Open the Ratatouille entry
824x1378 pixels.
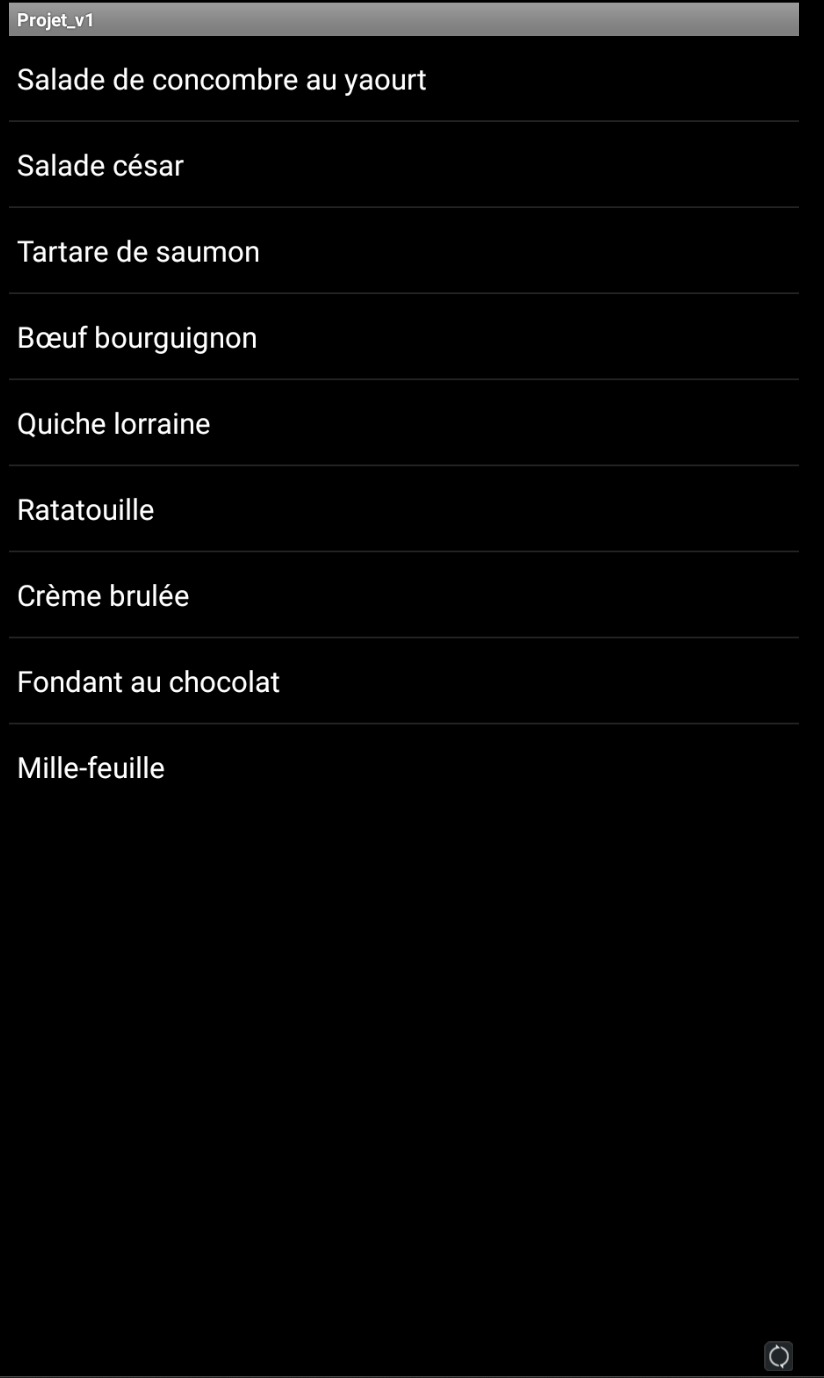[404, 509]
